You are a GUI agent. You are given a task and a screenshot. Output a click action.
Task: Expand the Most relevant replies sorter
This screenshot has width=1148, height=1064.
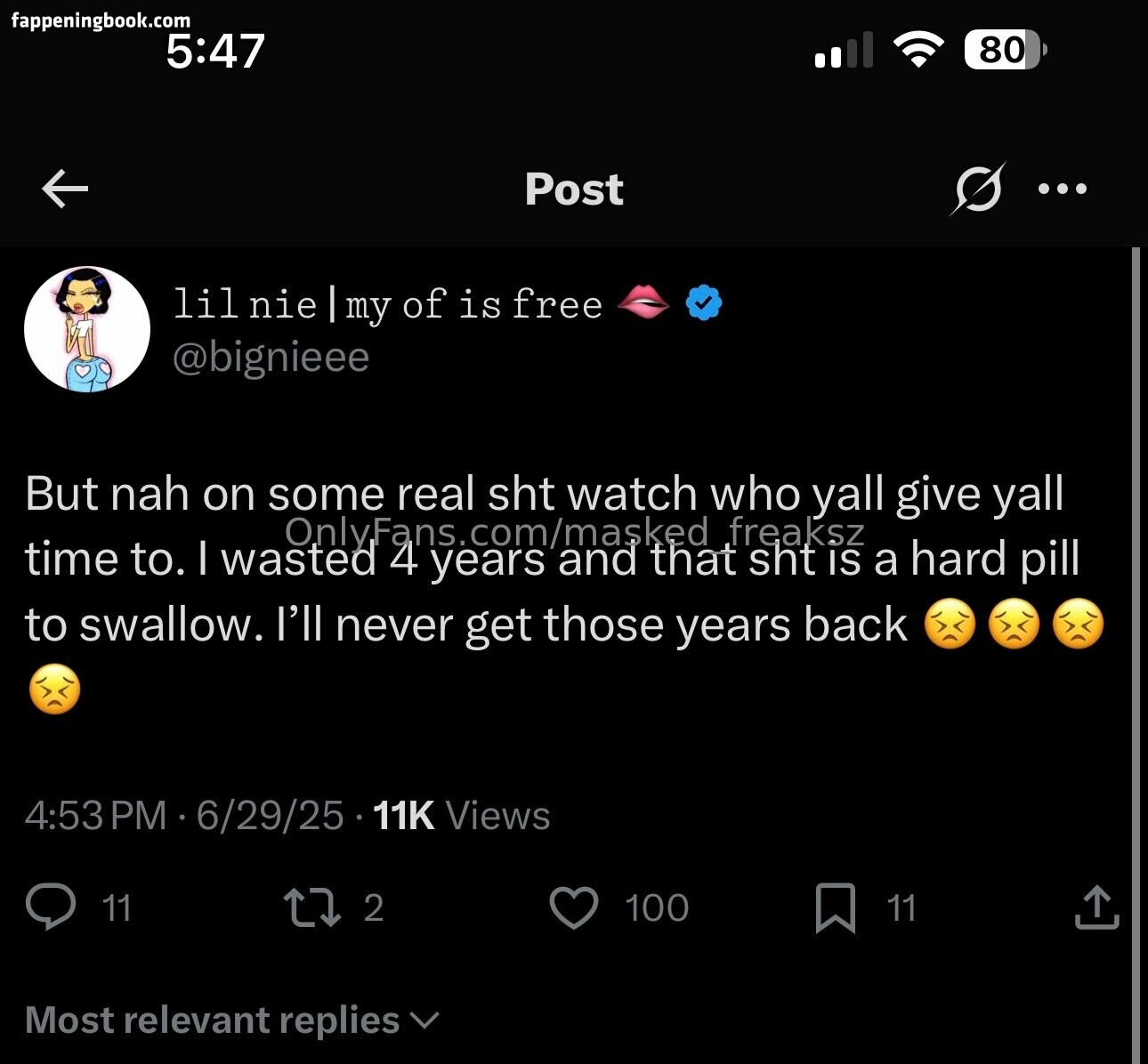(232, 1020)
